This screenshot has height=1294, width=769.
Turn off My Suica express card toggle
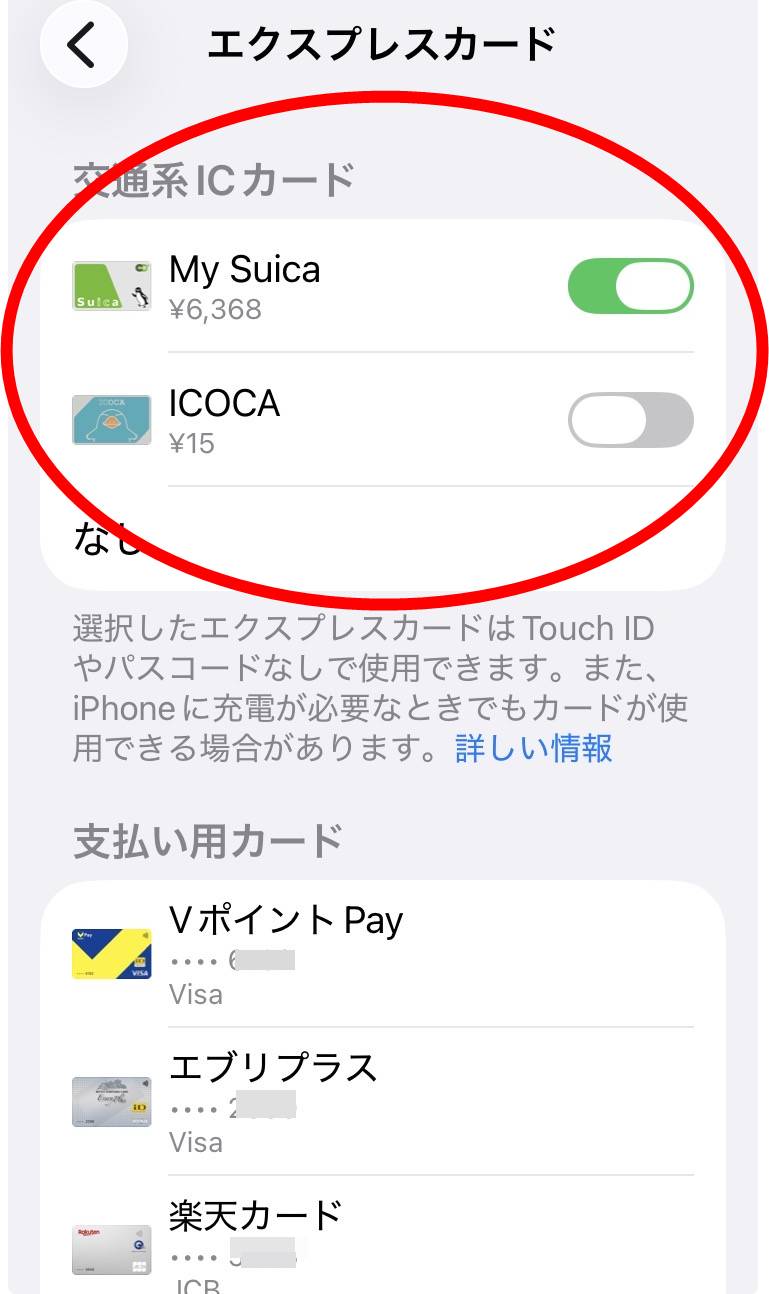(x=630, y=287)
